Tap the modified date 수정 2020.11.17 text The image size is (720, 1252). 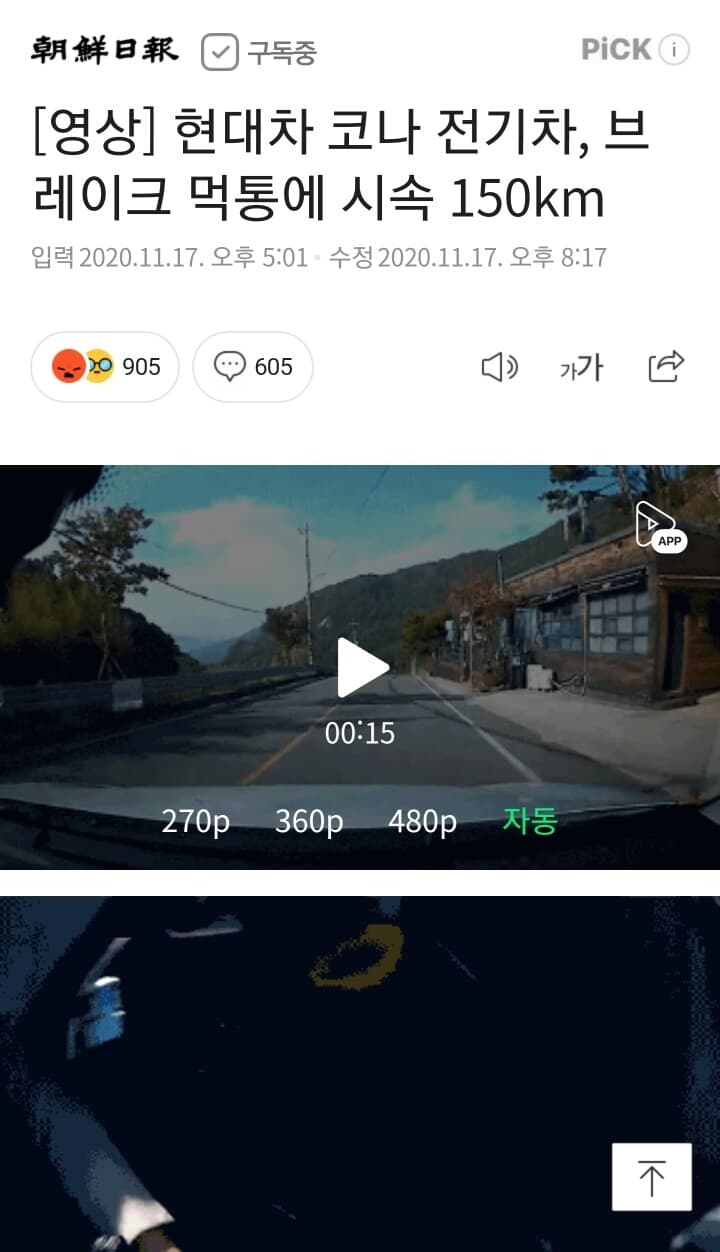tap(475, 258)
